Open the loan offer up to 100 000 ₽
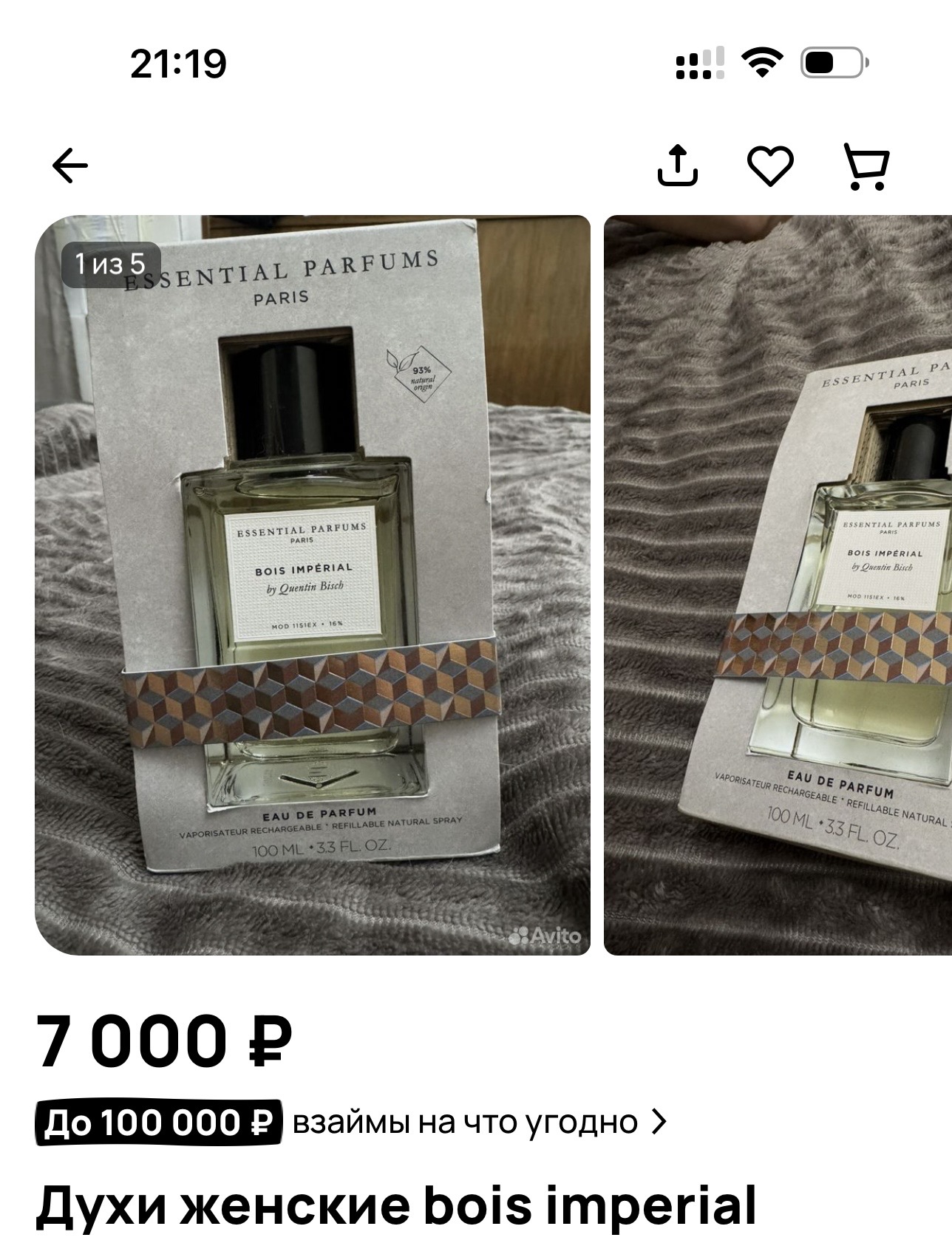The width and height of the screenshot is (952, 1260). click(352, 1122)
